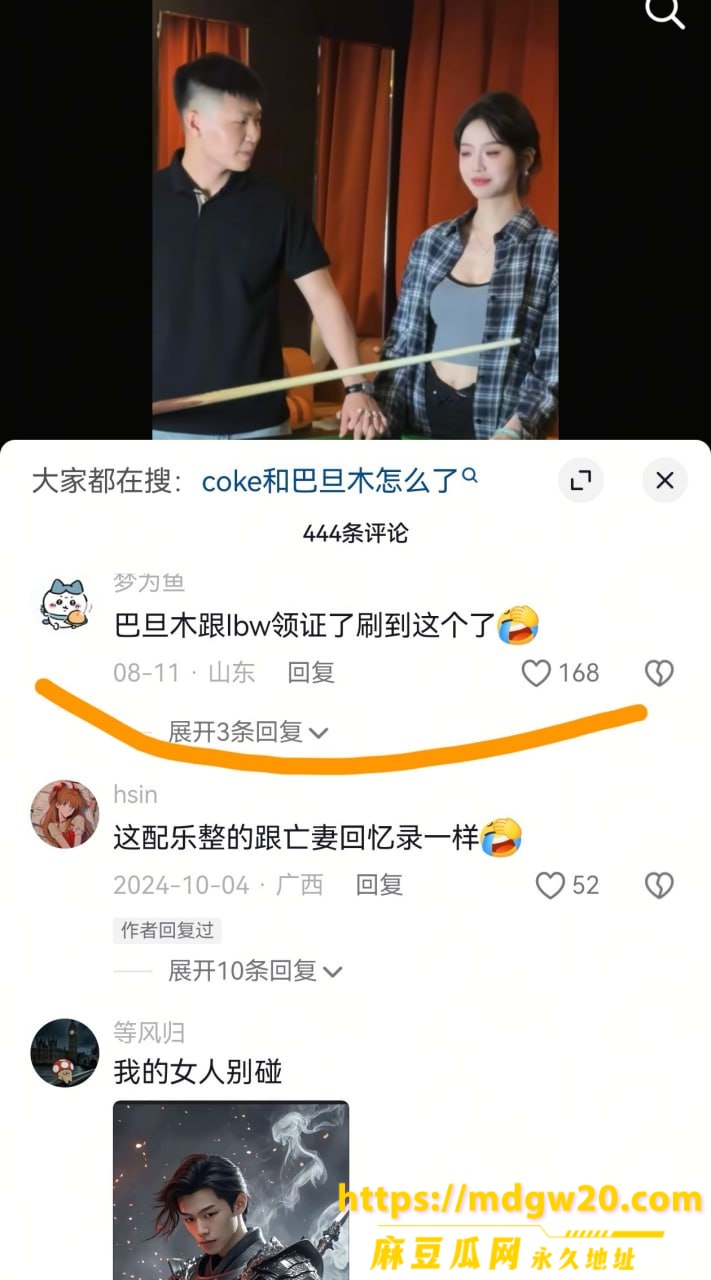Image resolution: width=711 pixels, height=1280 pixels.
Task: Open image in 等风归's comment
Action: (x=231, y=1190)
